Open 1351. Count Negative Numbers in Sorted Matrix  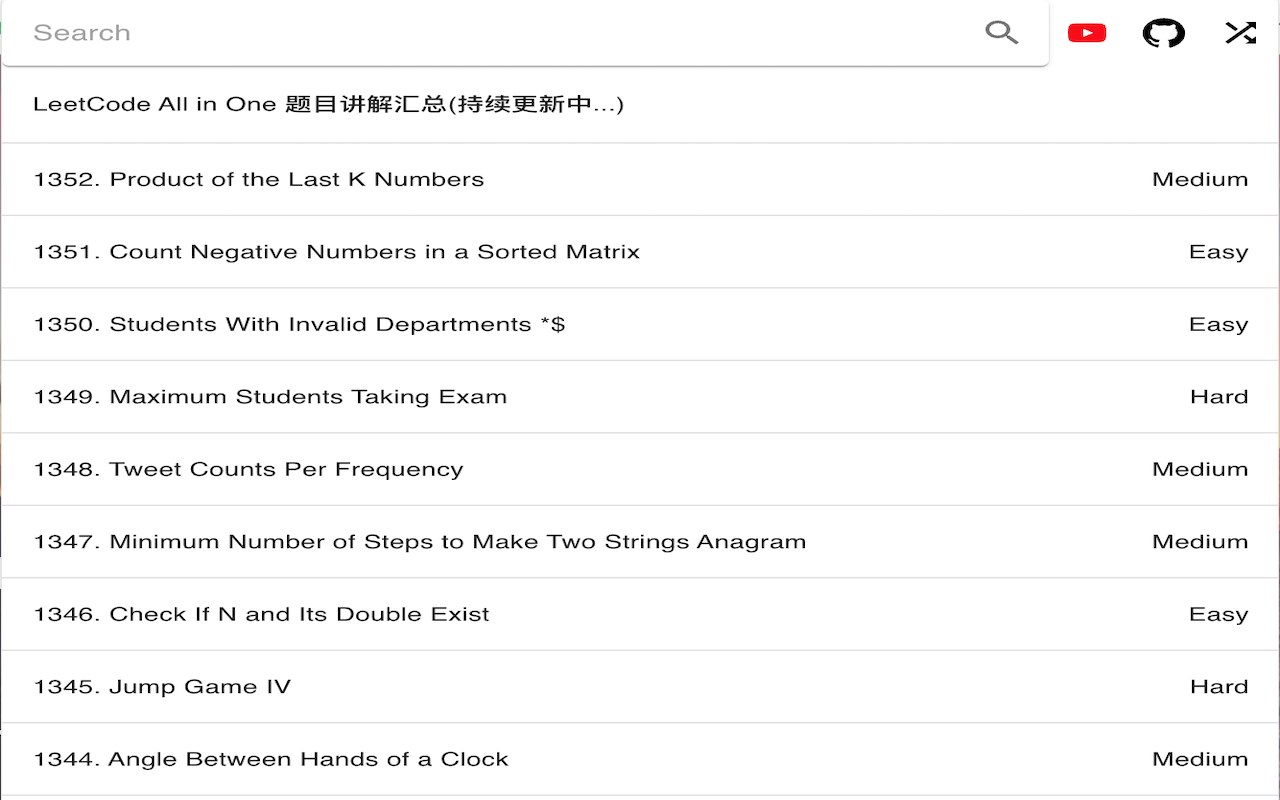tap(337, 252)
